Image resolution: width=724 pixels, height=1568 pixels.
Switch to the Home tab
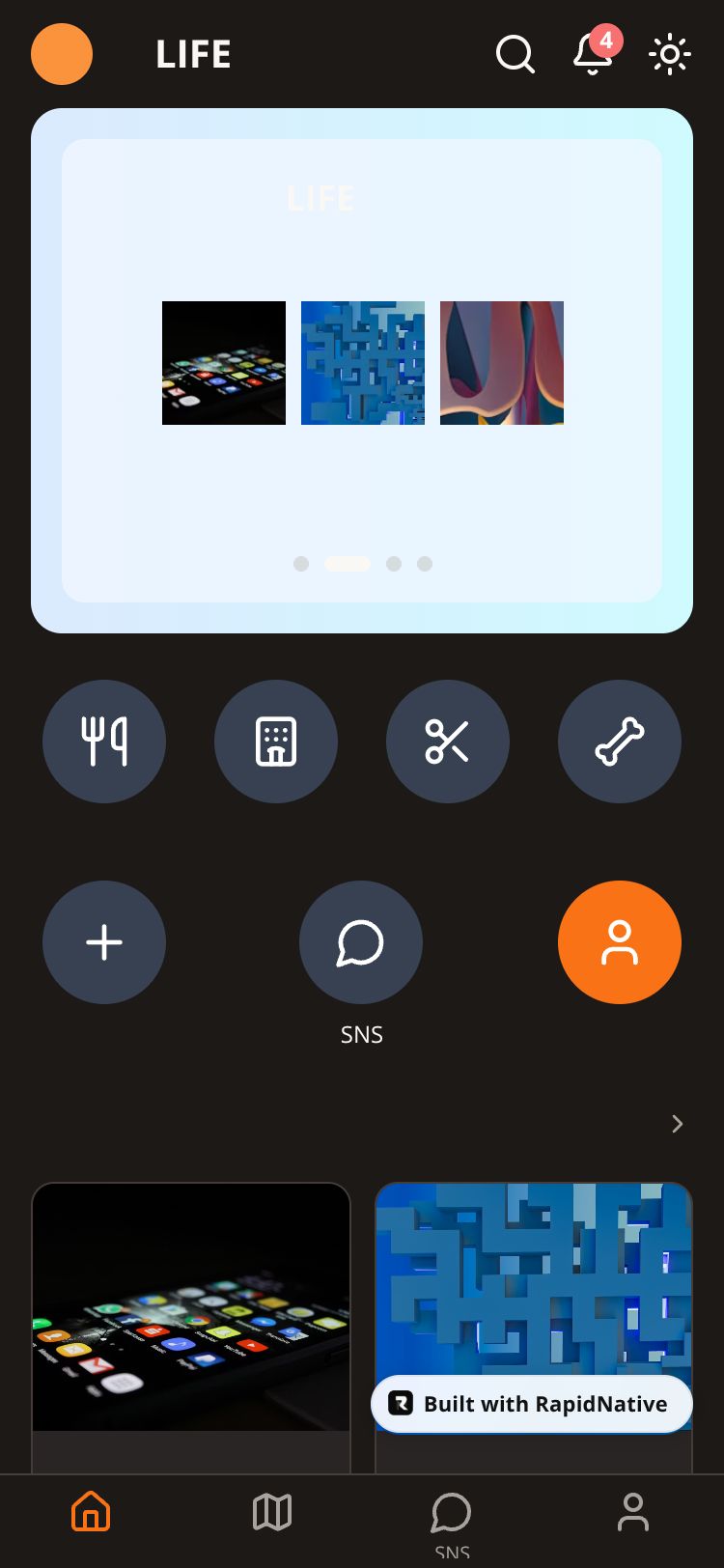point(91,1512)
